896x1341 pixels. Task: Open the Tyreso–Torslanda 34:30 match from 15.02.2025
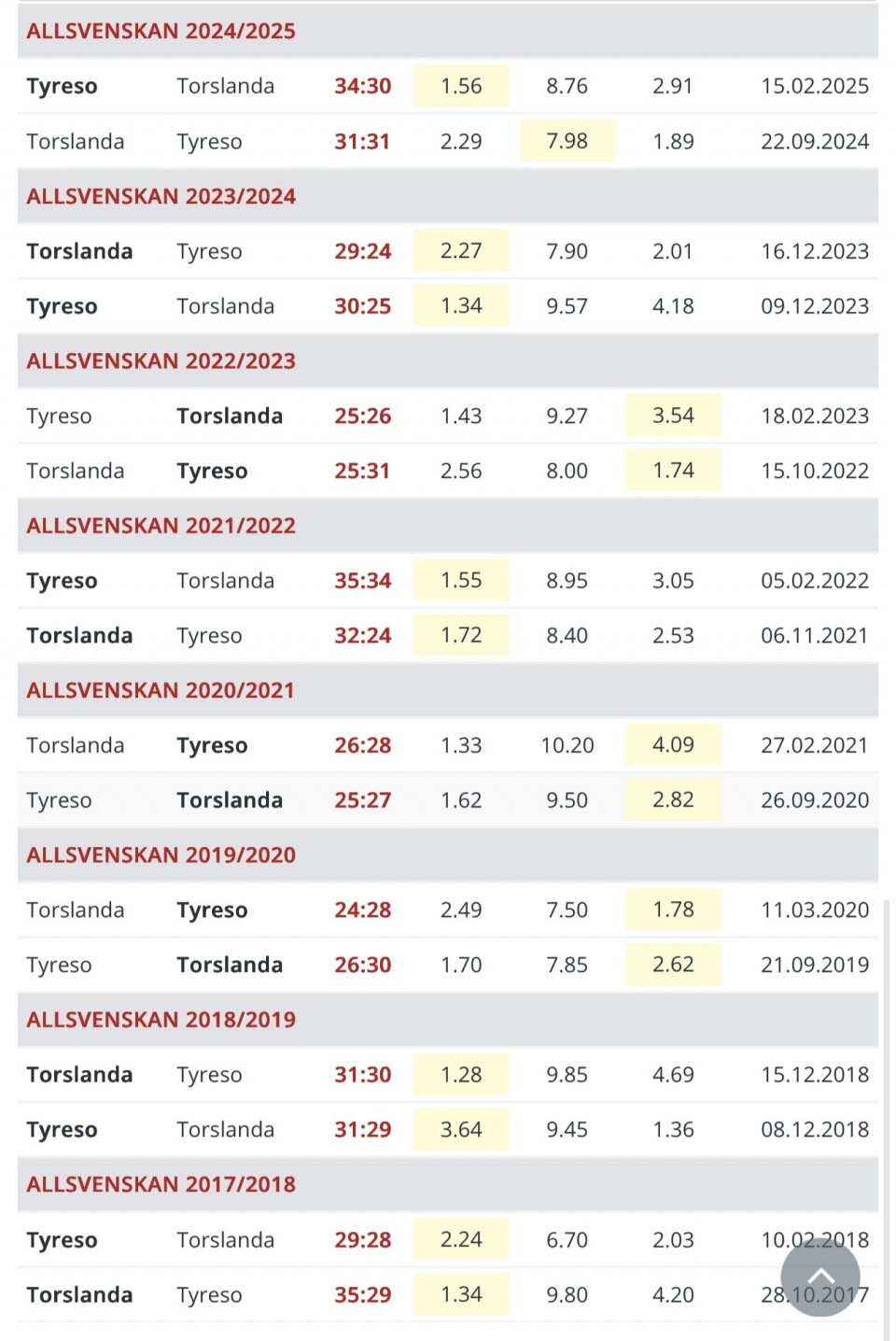[362, 86]
